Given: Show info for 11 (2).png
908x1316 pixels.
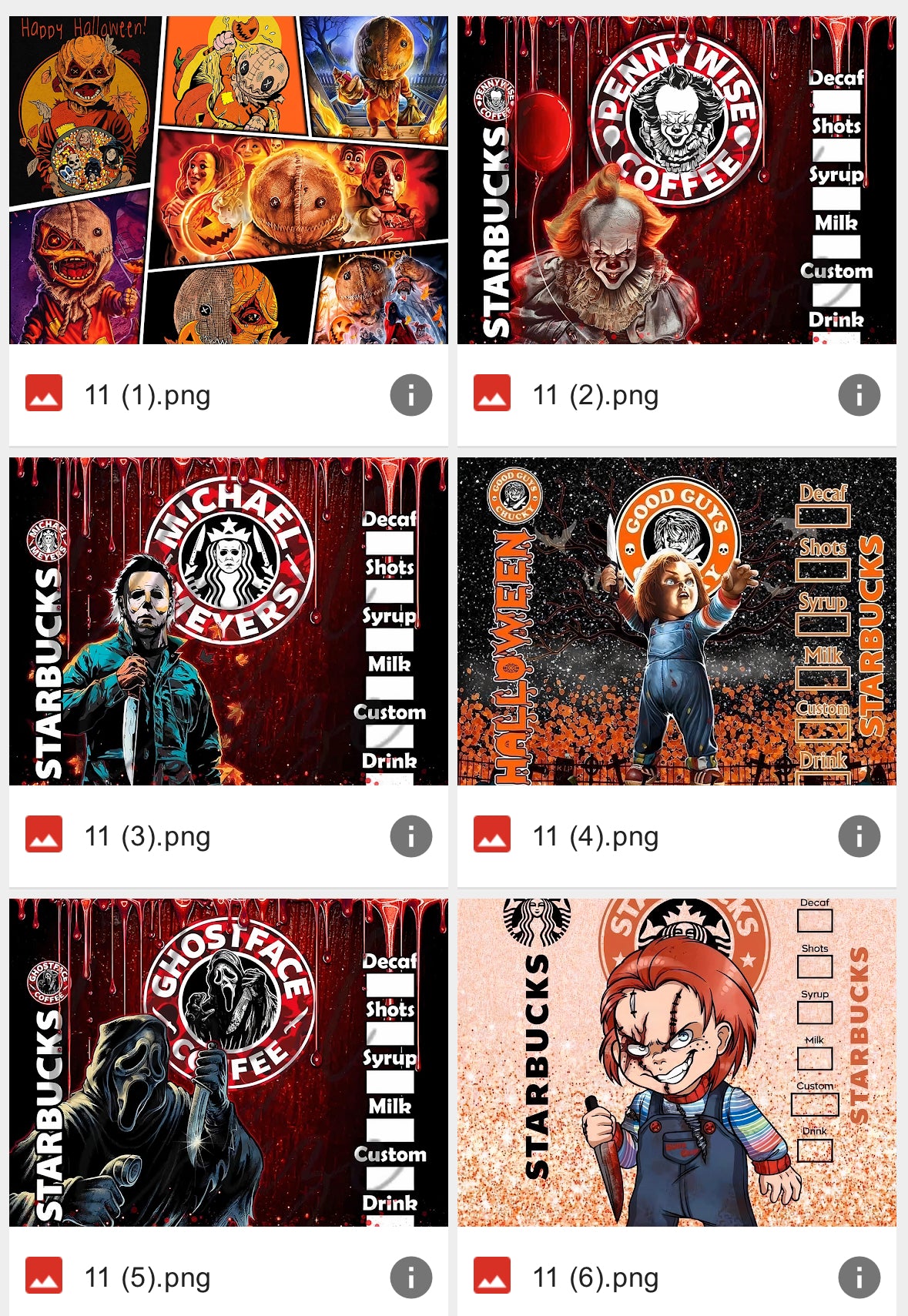Looking at the screenshot, I should tap(859, 395).
